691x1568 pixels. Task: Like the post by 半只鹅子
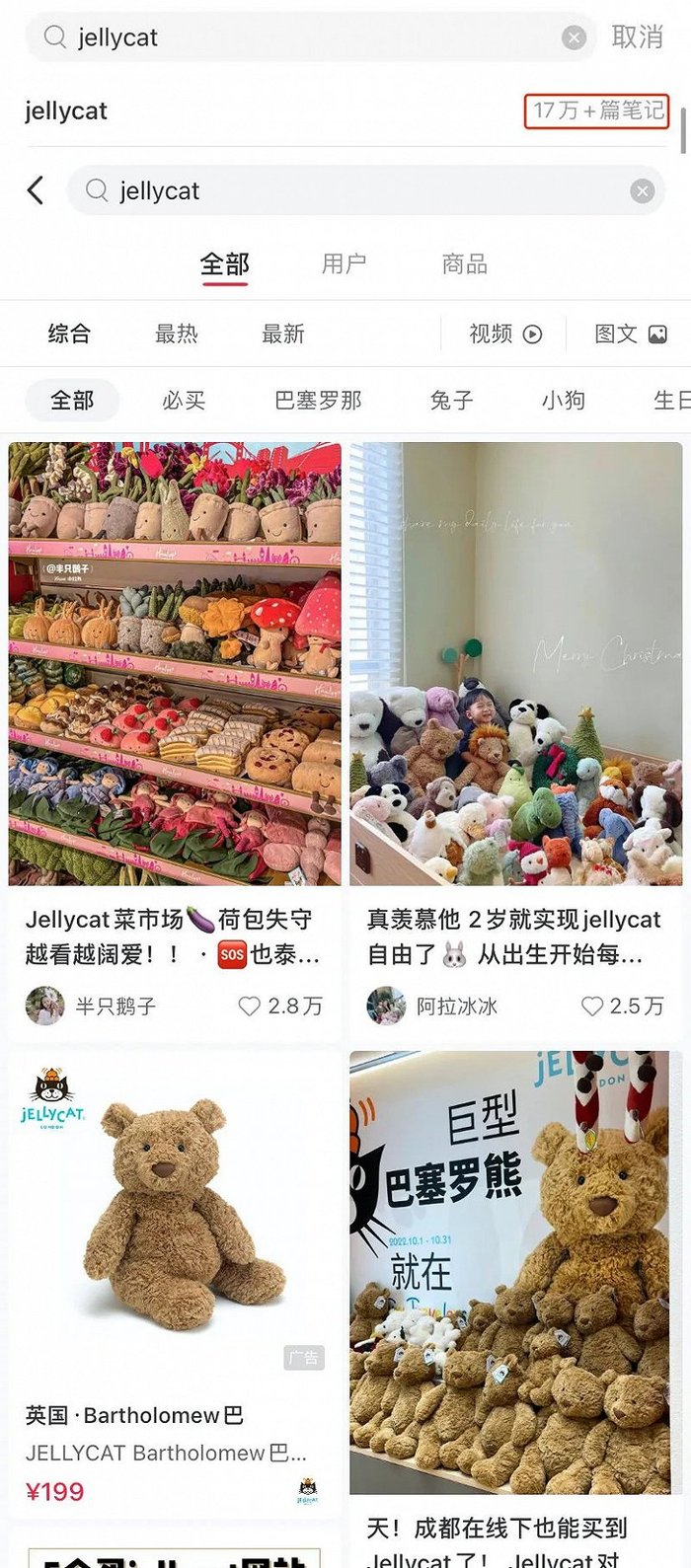[x=250, y=1007]
